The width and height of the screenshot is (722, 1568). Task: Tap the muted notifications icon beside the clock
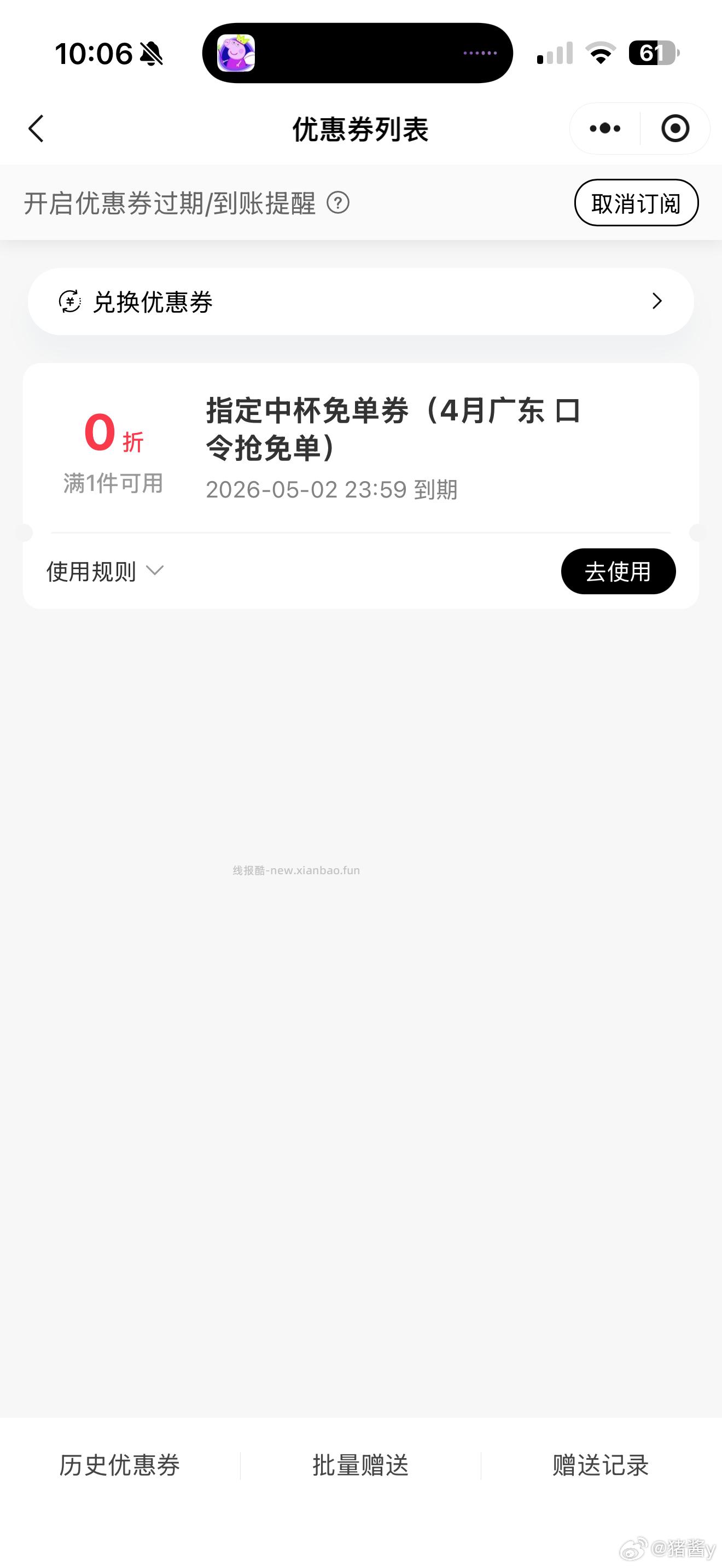tap(150, 54)
